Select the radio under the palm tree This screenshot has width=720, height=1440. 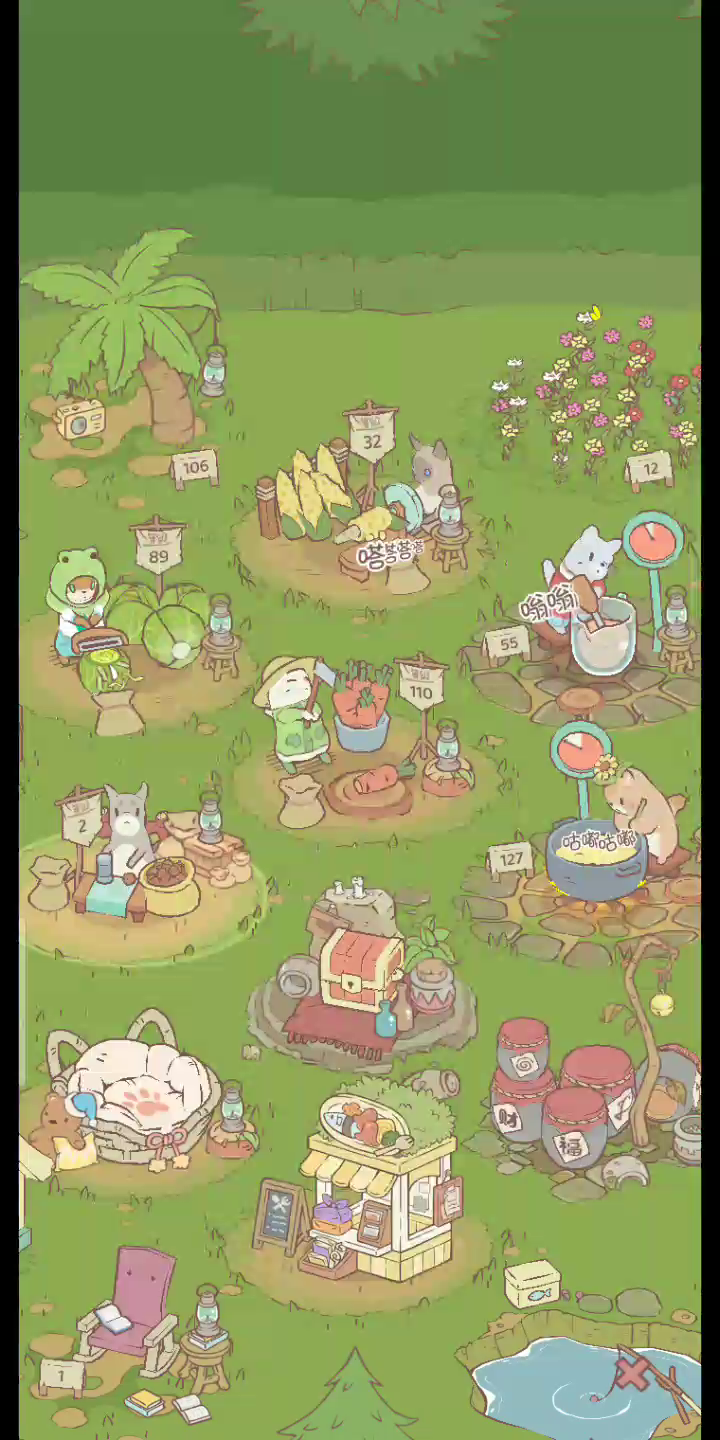[x=79, y=419]
